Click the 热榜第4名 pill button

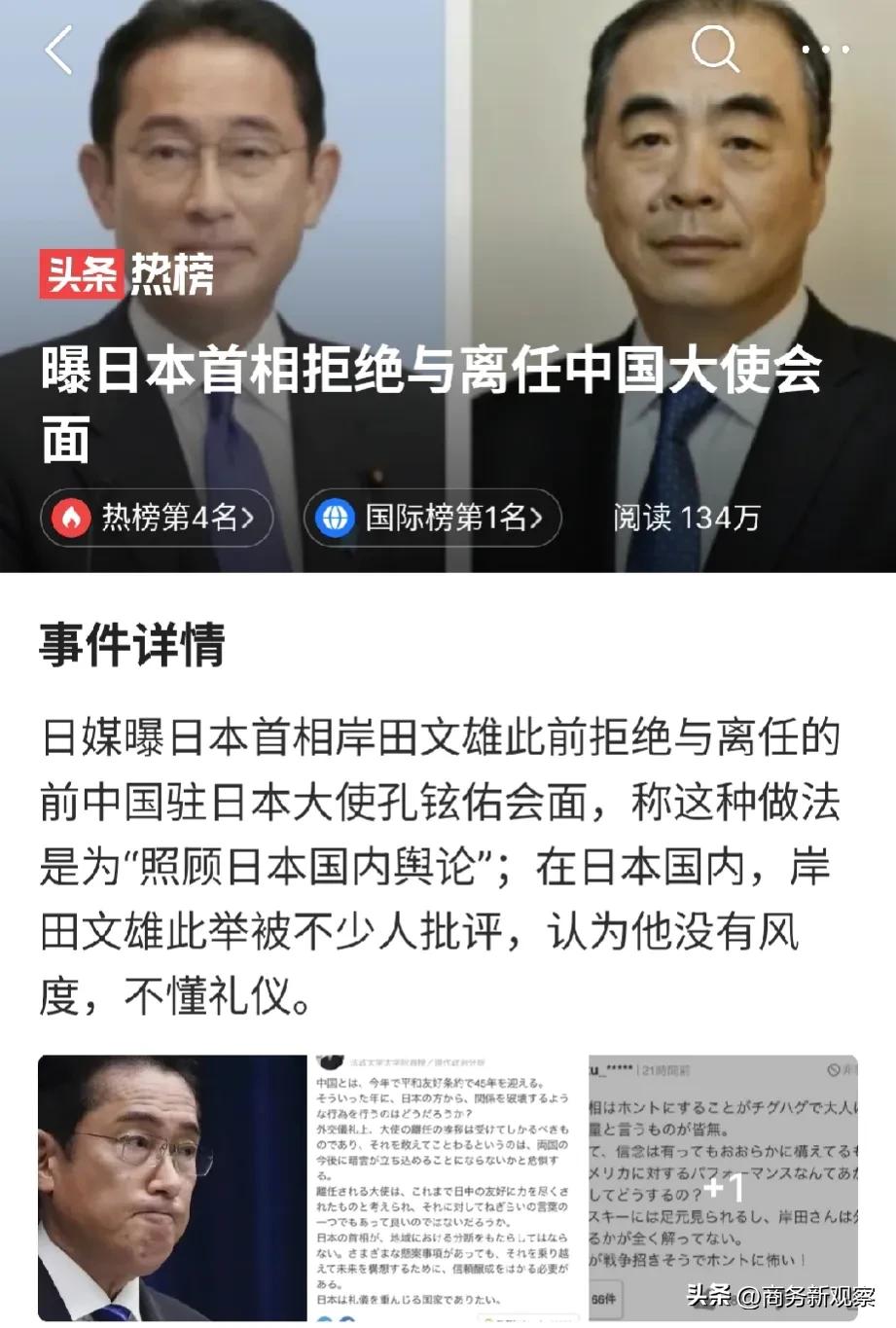click(156, 519)
